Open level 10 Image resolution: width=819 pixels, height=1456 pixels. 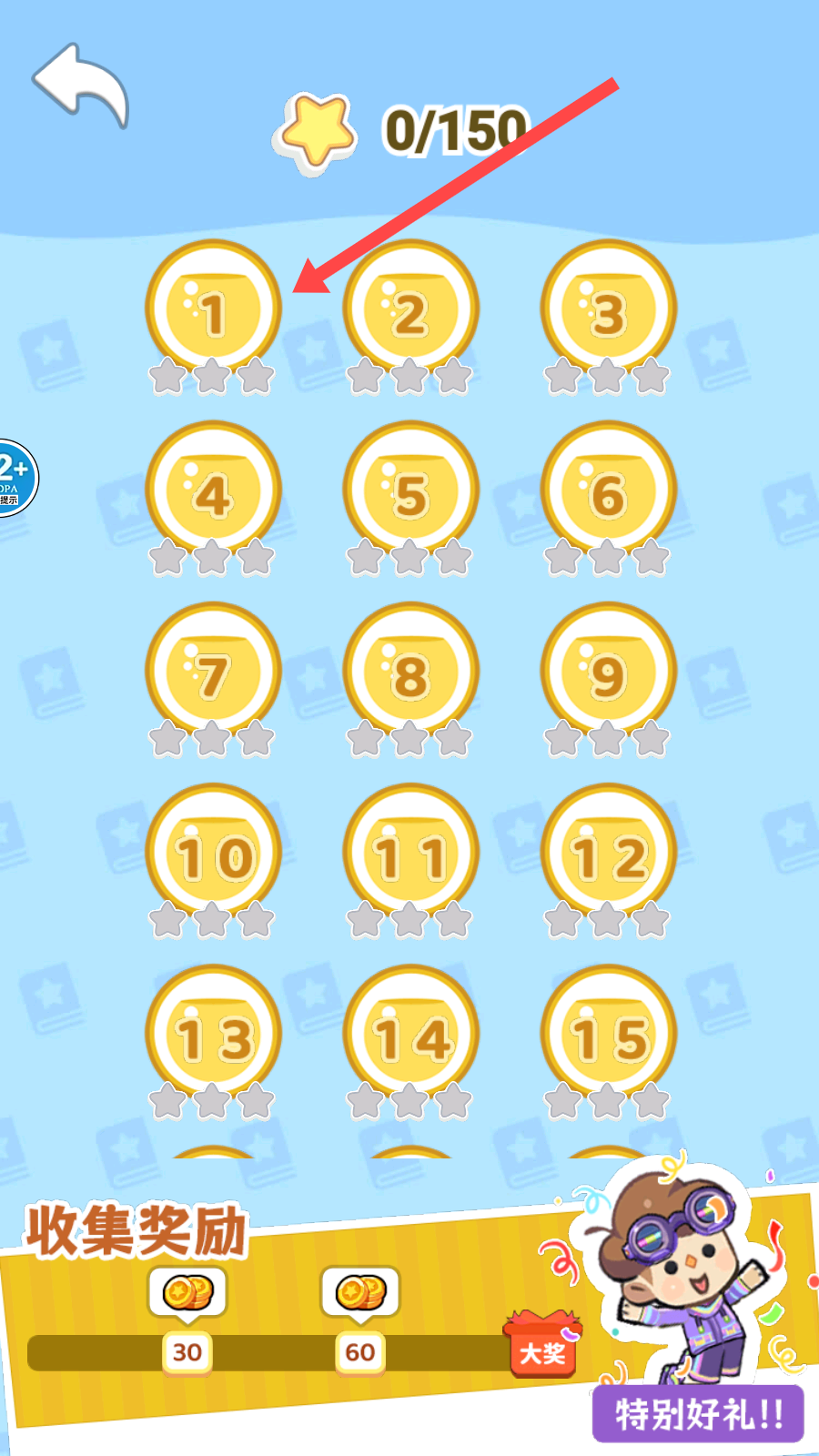[x=213, y=854]
